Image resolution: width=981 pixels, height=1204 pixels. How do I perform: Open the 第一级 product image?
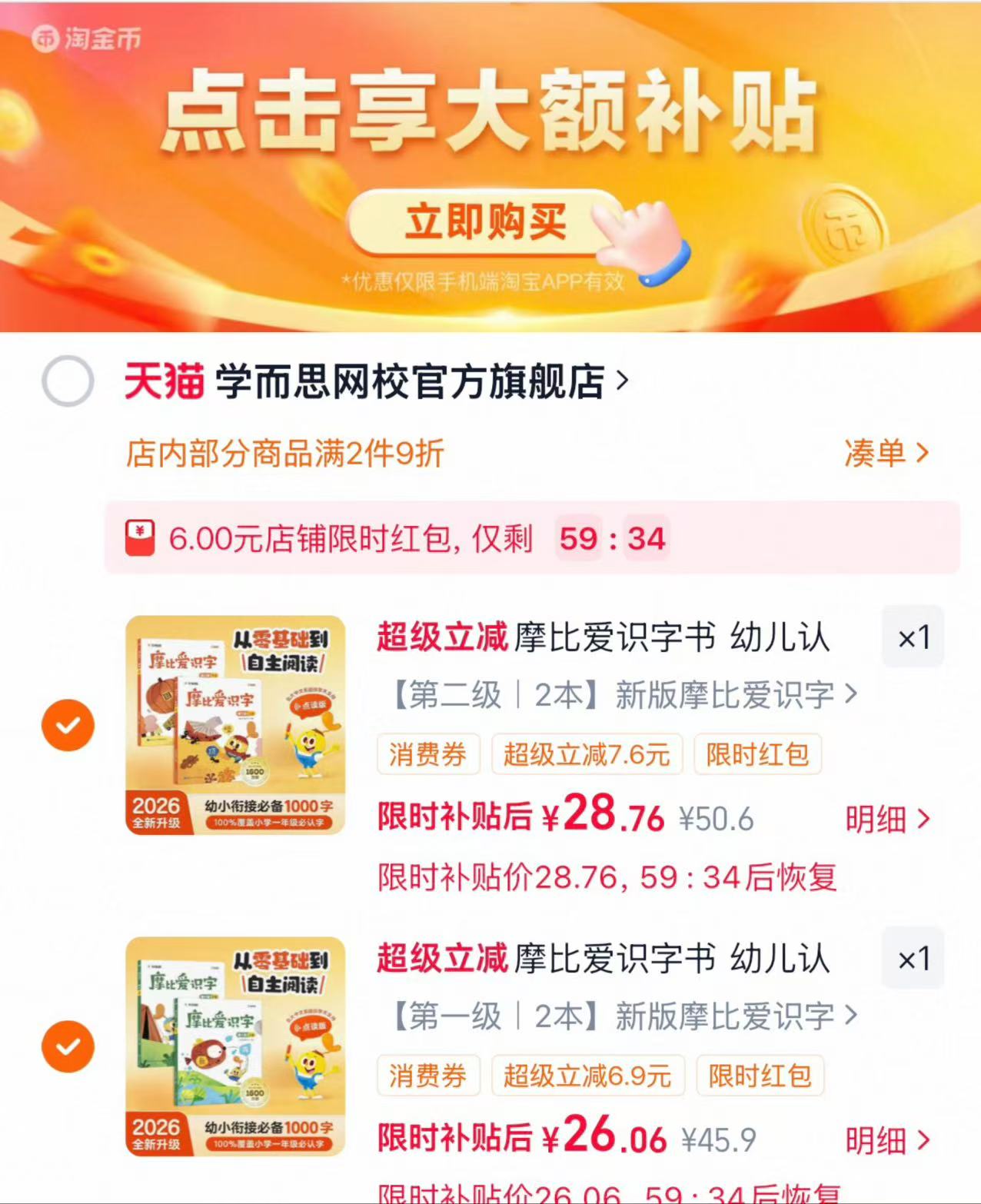[x=235, y=1046]
